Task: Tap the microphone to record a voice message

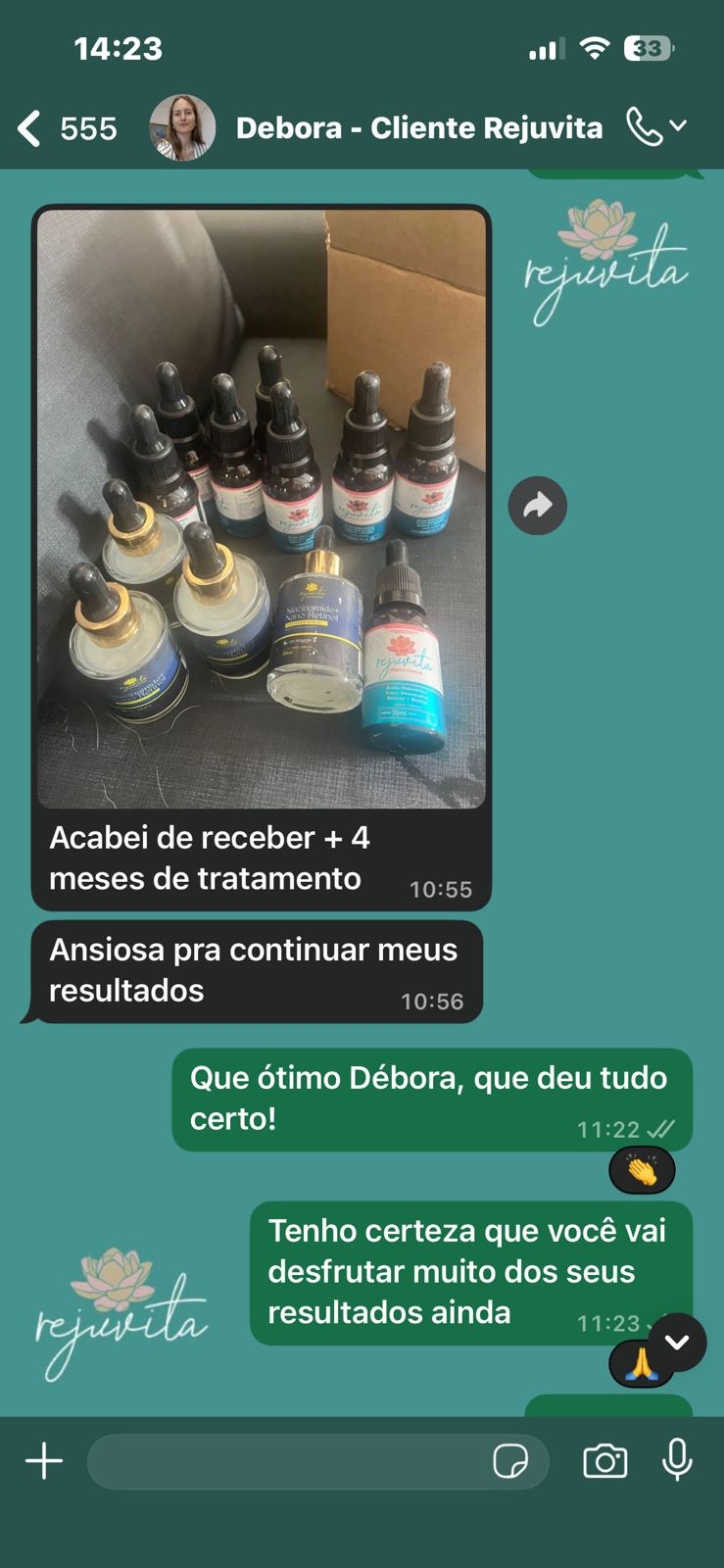Action: [x=677, y=1460]
